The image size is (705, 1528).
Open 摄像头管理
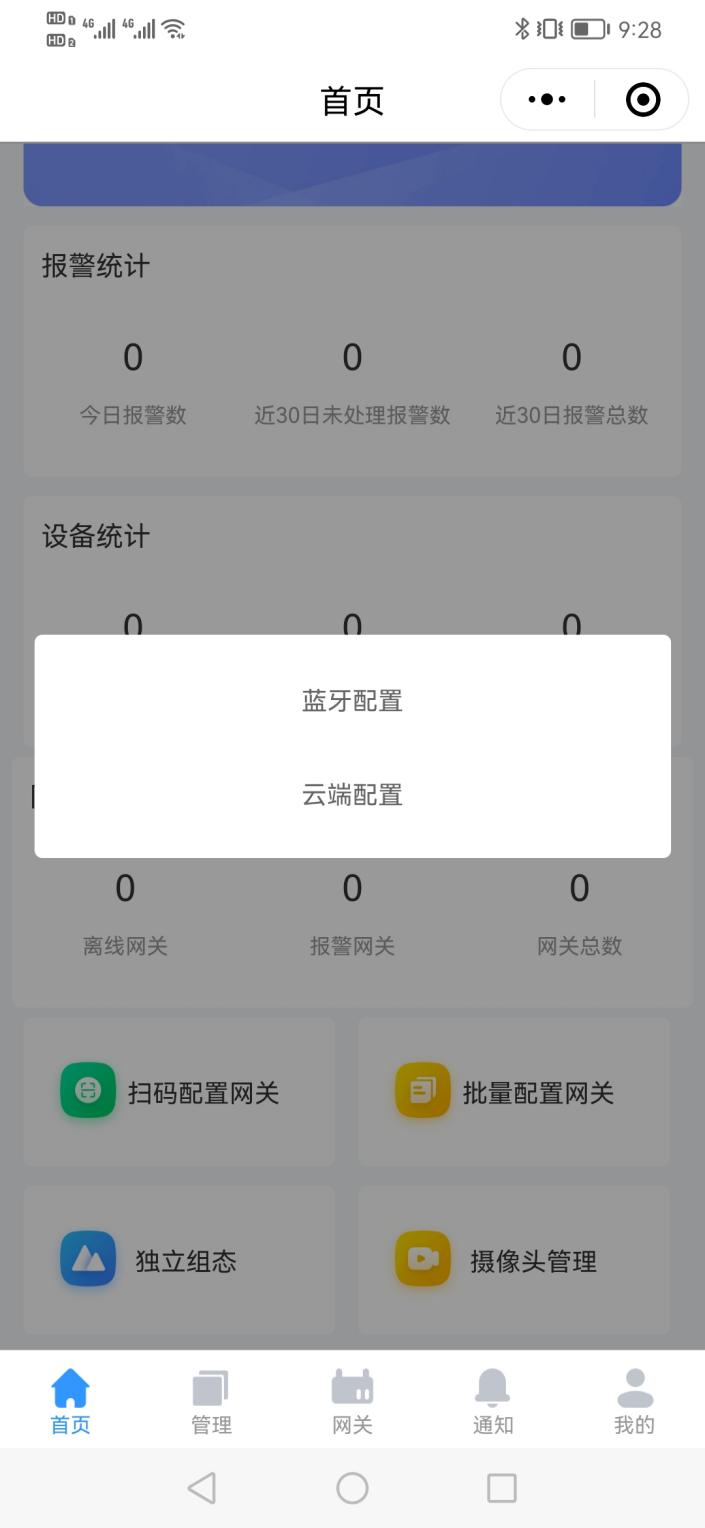(x=514, y=1260)
